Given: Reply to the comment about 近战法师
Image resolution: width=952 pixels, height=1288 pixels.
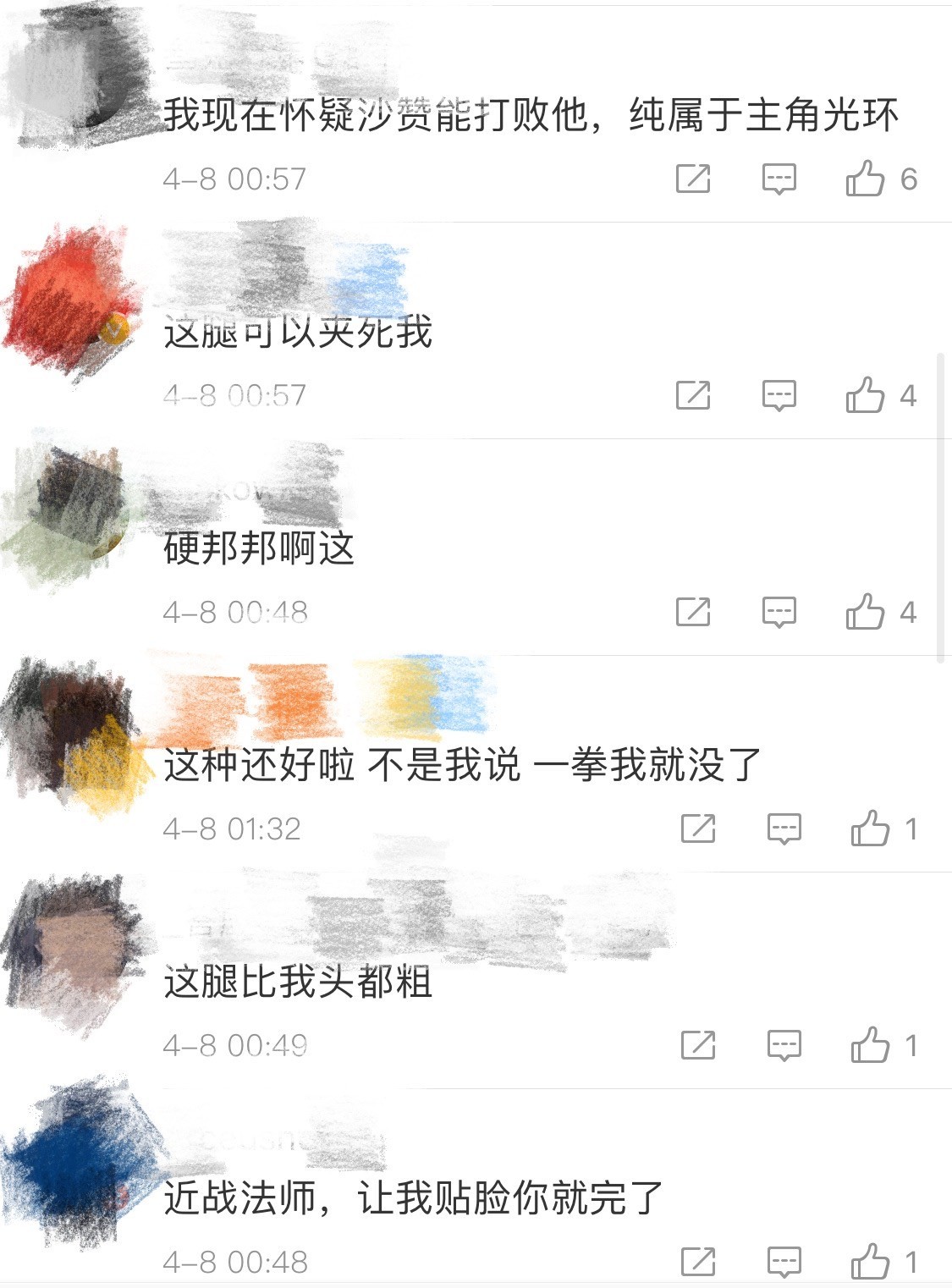Looking at the screenshot, I should 784,1262.
